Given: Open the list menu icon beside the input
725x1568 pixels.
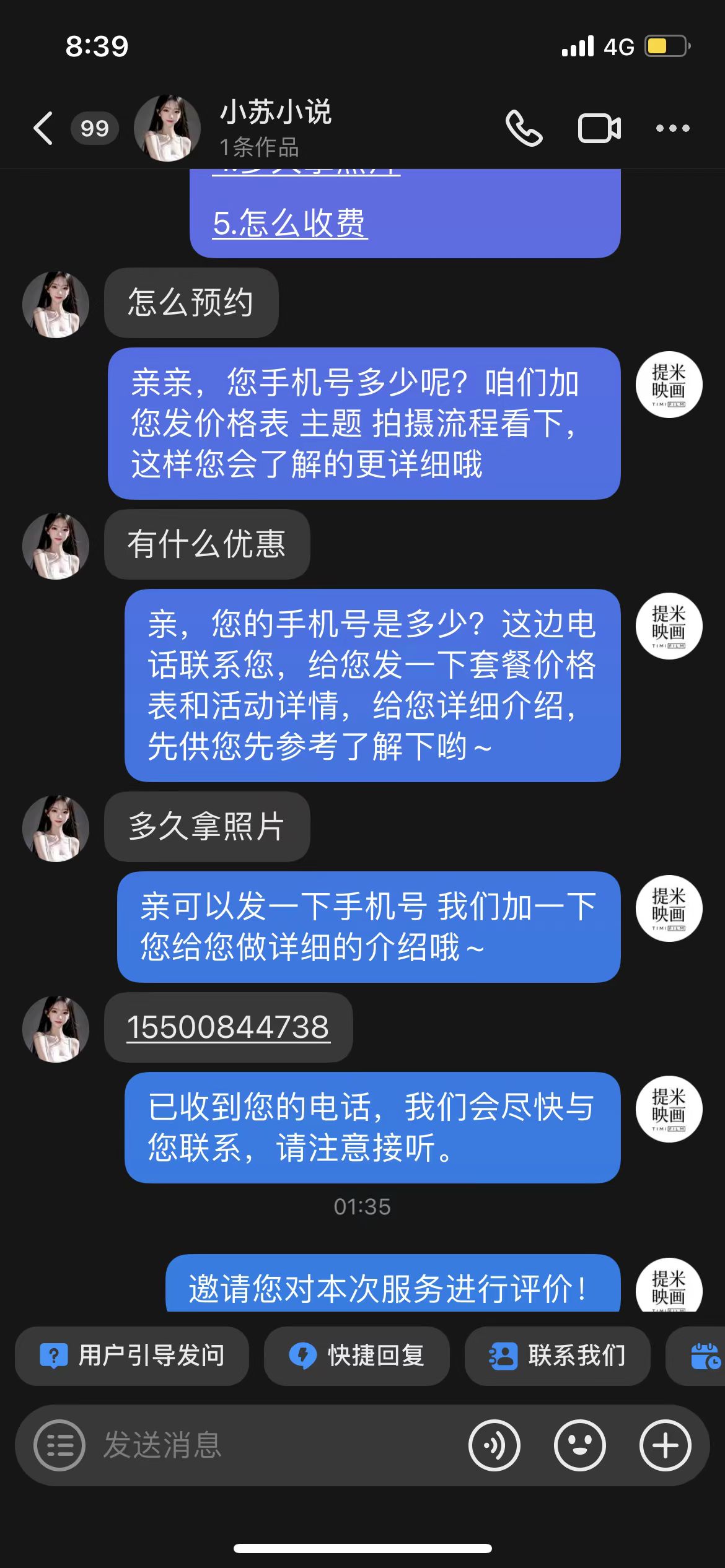Looking at the screenshot, I should pos(59,1445).
